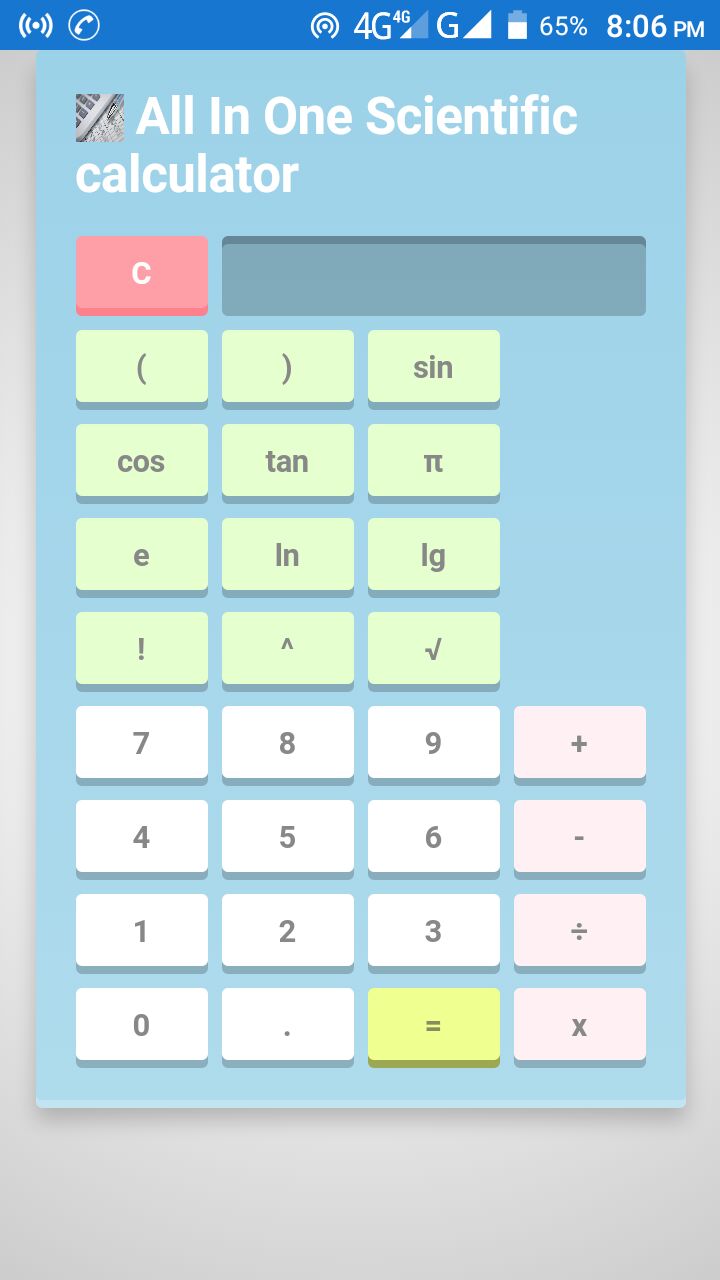This screenshot has height=1280, width=720.
Task: Insert the π constant
Action: click(x=433, y=461)
